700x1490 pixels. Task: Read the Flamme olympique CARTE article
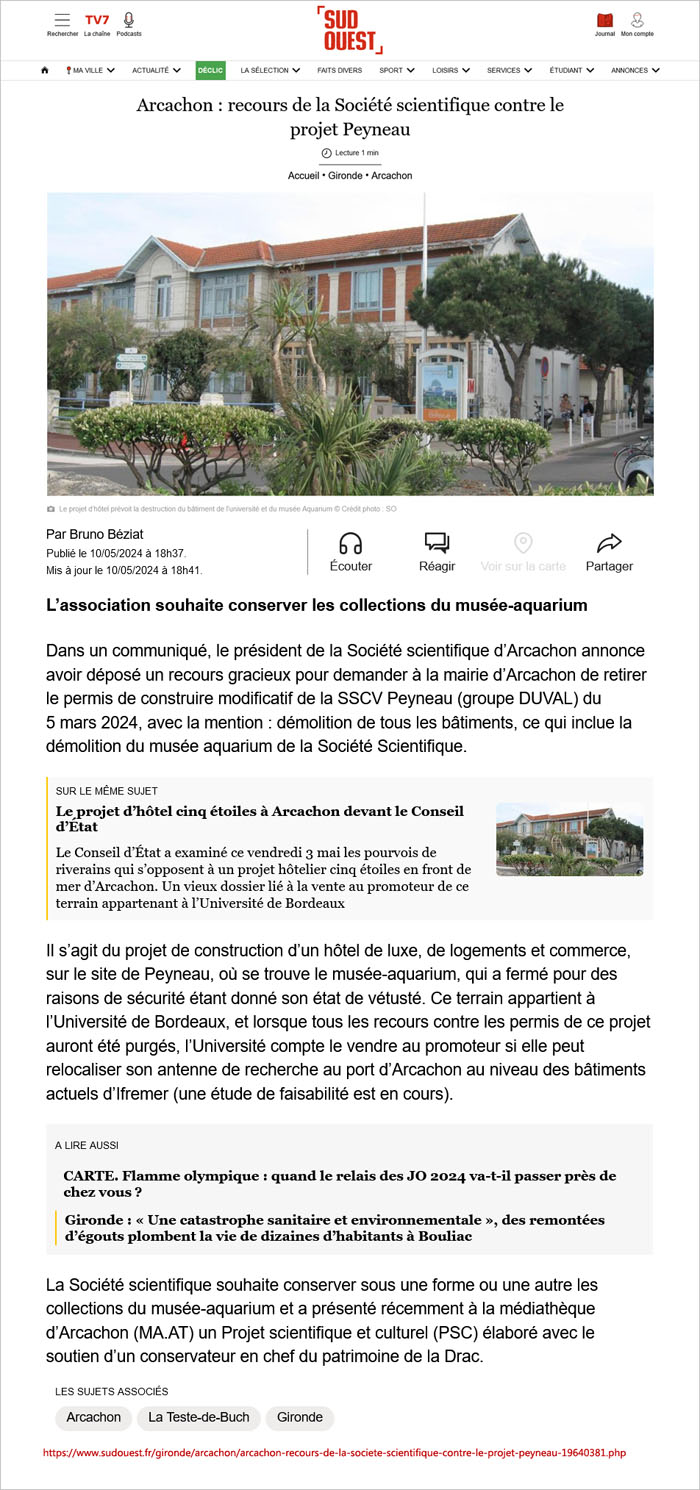[339, 1184]
